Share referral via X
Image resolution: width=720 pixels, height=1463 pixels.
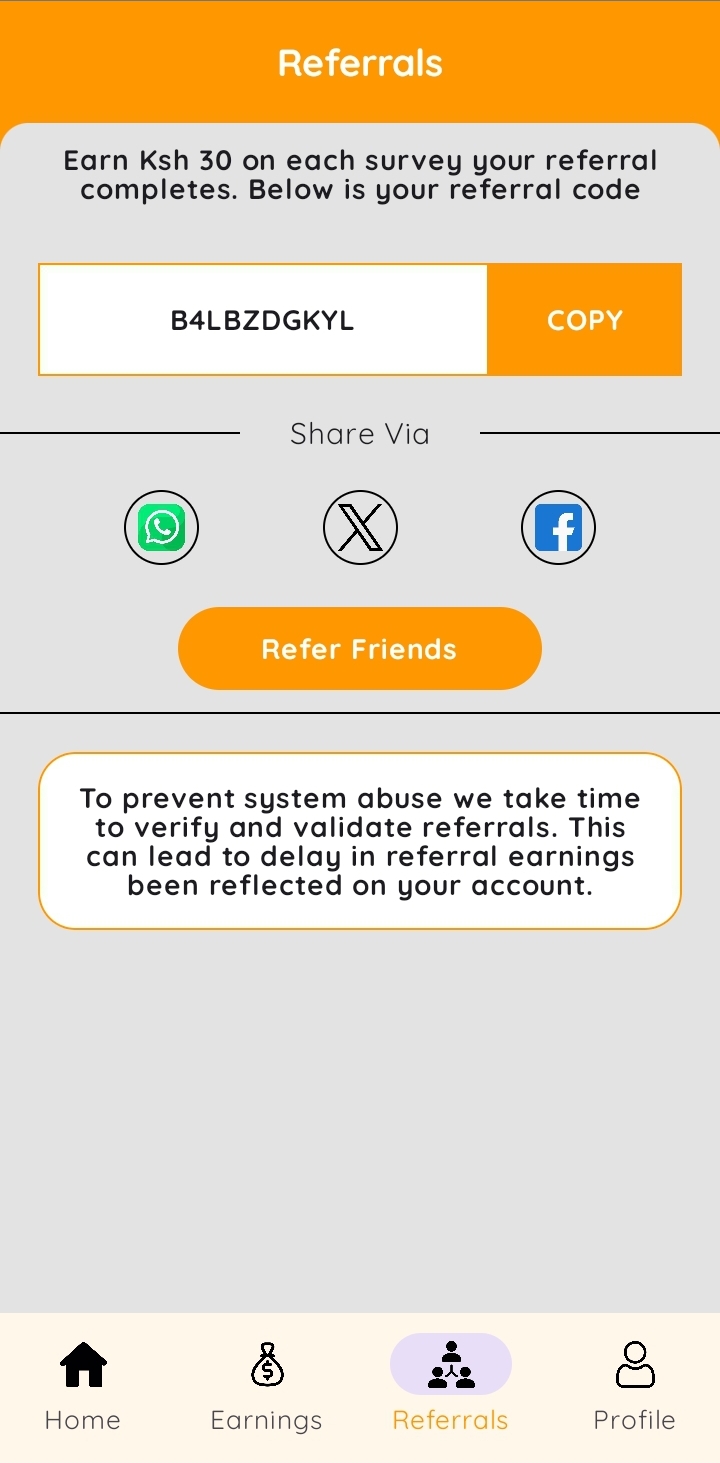tap(360, 527)
